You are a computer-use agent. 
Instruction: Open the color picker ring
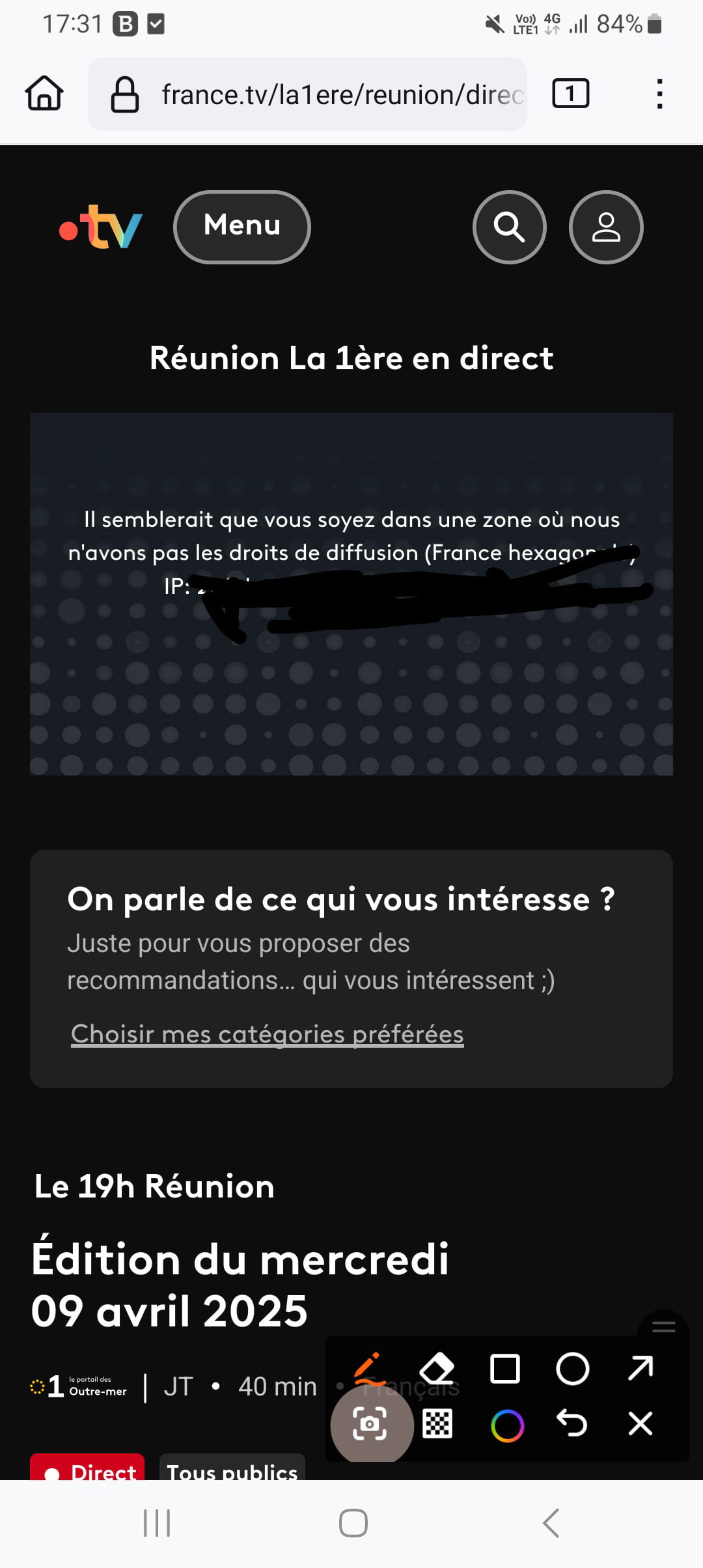507,1425
